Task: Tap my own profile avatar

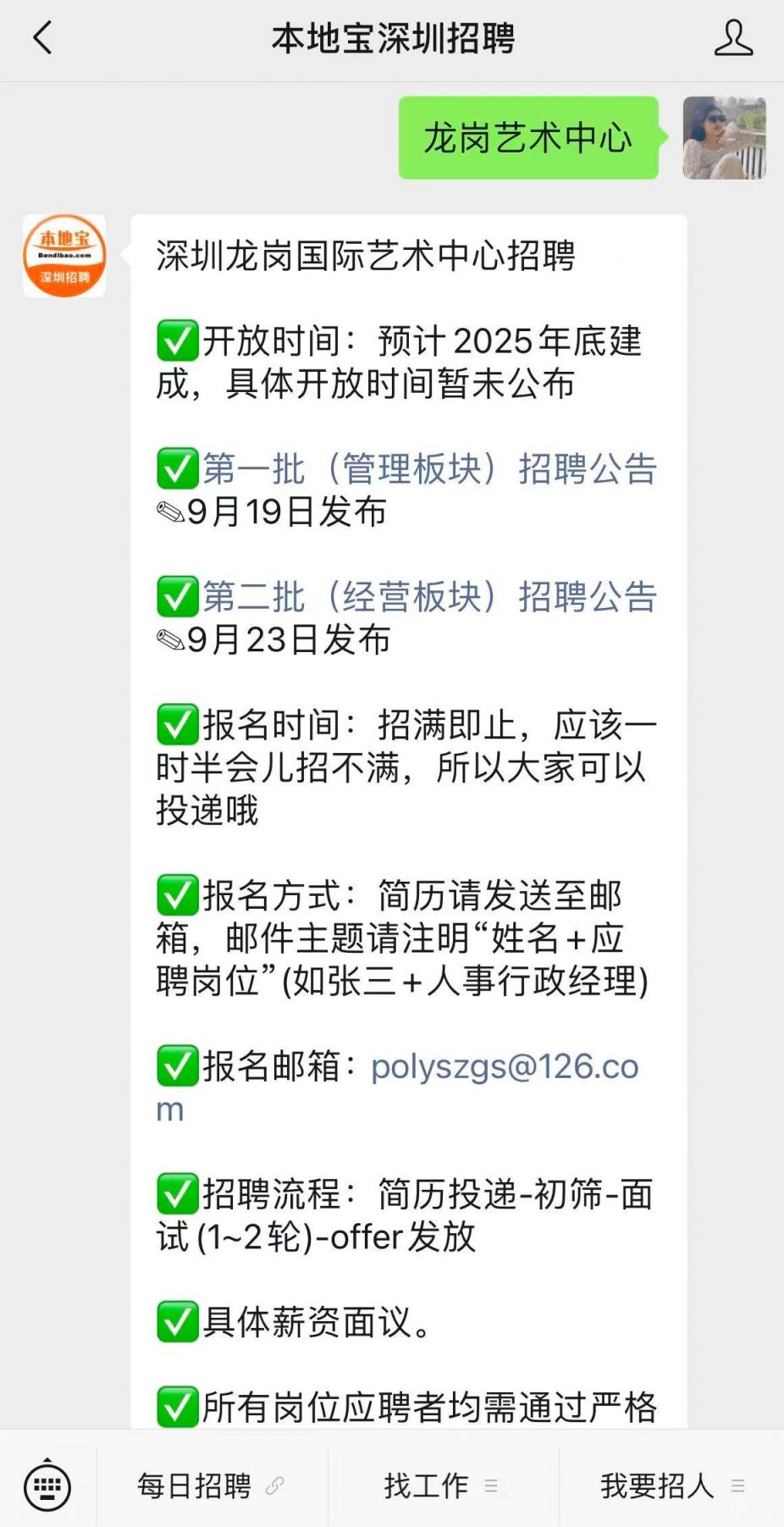Action: (724, 138)
